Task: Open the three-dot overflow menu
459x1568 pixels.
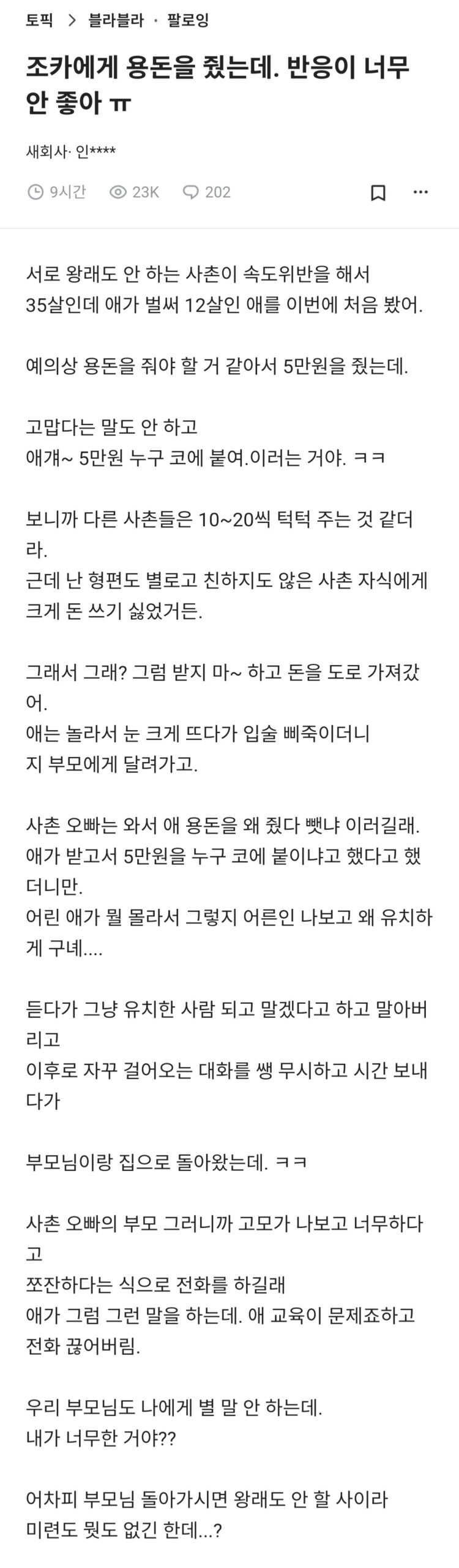Action: [420, 192]
